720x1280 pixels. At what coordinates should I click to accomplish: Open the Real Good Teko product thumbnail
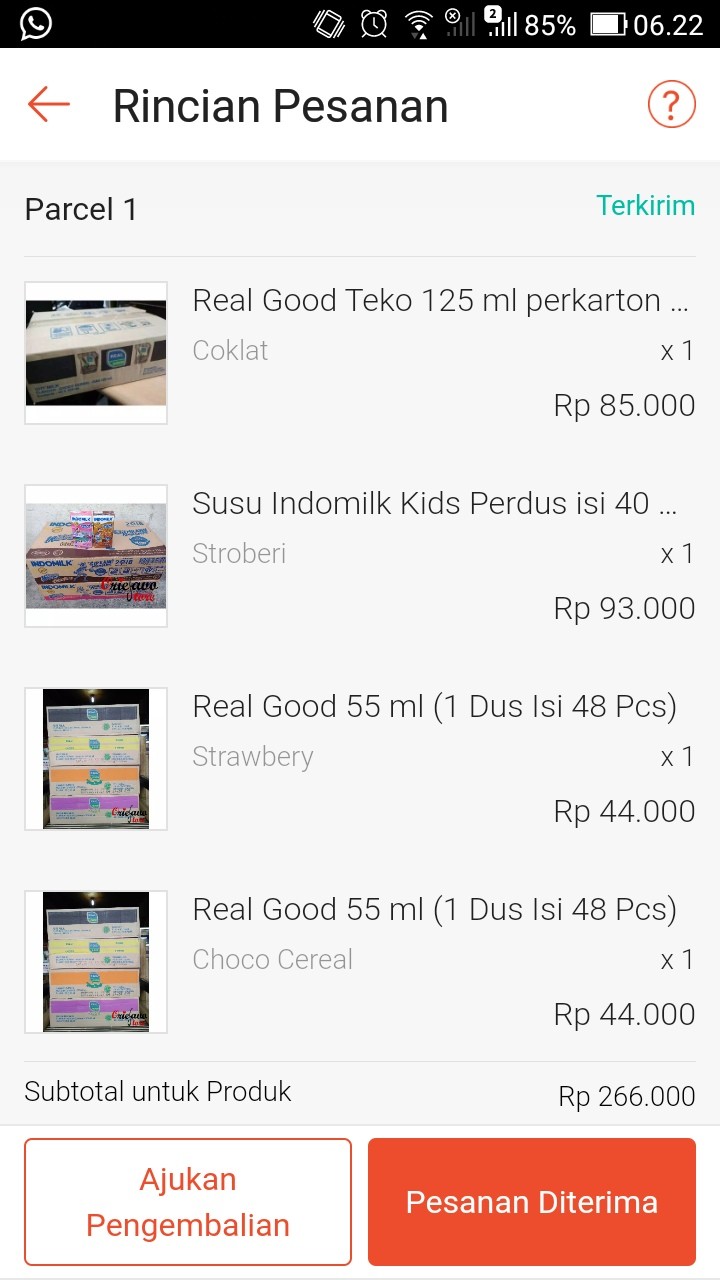(x=95, y=352)
